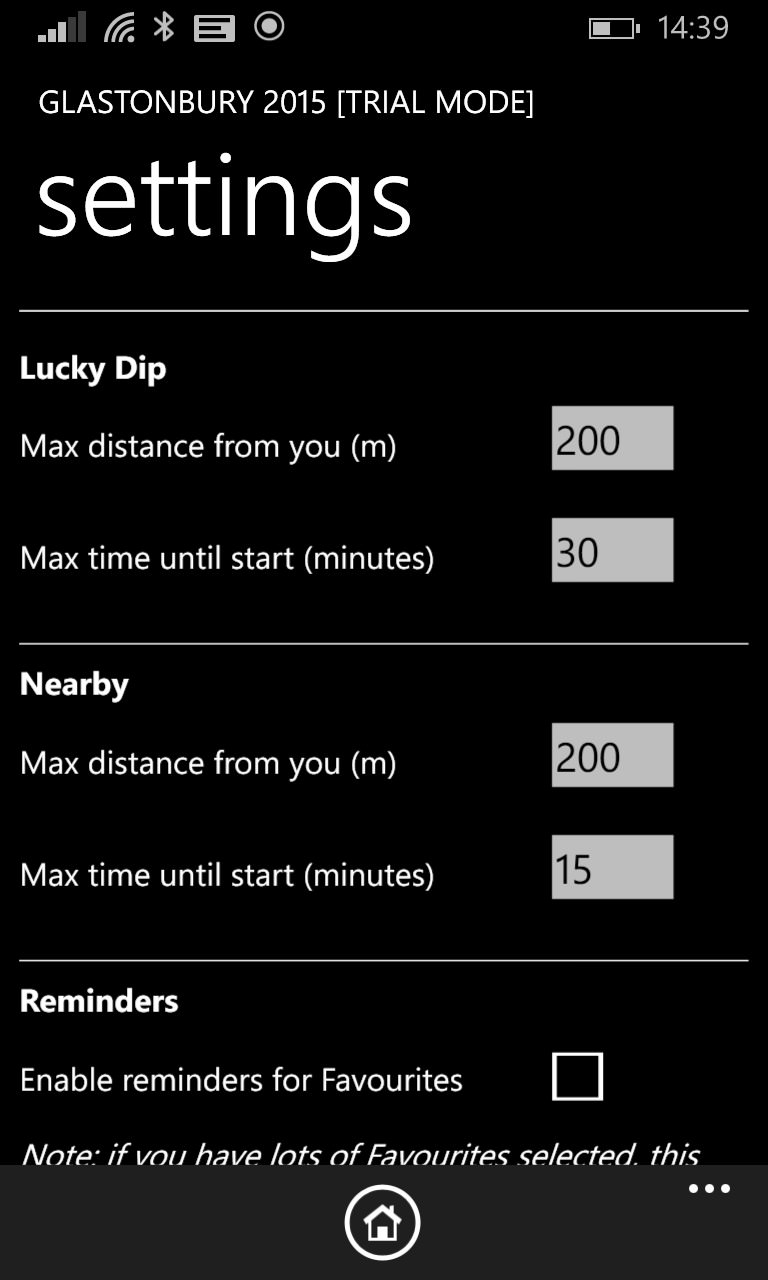The height and width of the screenshot is (1280, 768).
Task: Expand the app bar ellipsis menu
Action: (x=709, y=1189)
